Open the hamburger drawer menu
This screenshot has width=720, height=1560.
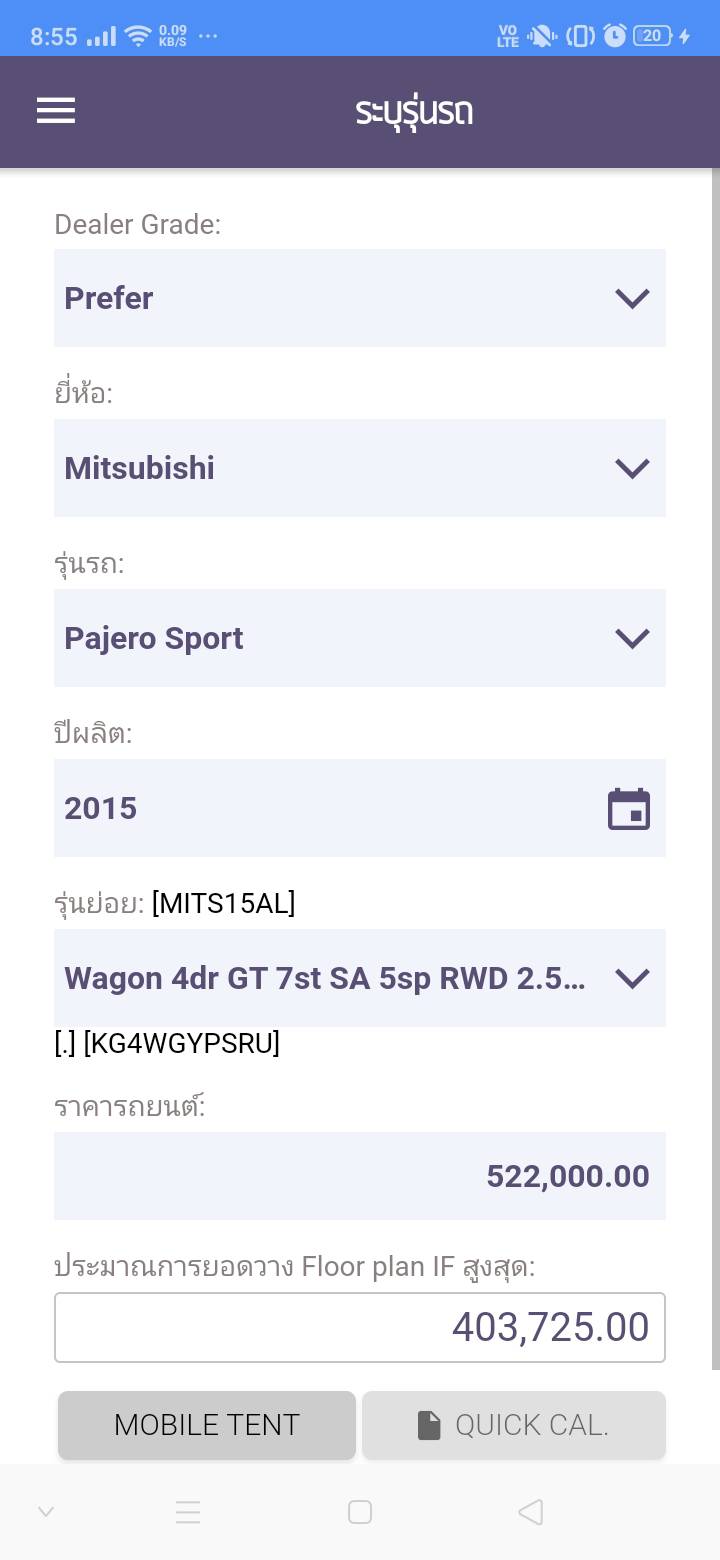(56, 110)
